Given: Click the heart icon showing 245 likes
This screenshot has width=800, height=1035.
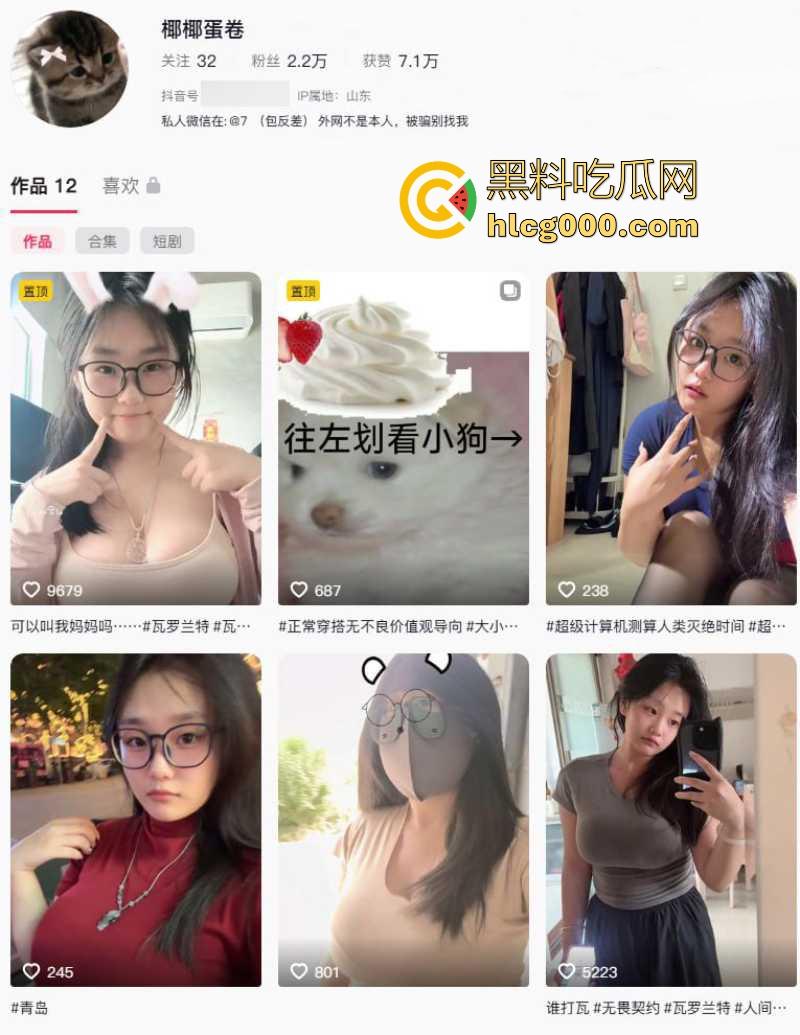Looking at the screenshot, I should 33,971.
